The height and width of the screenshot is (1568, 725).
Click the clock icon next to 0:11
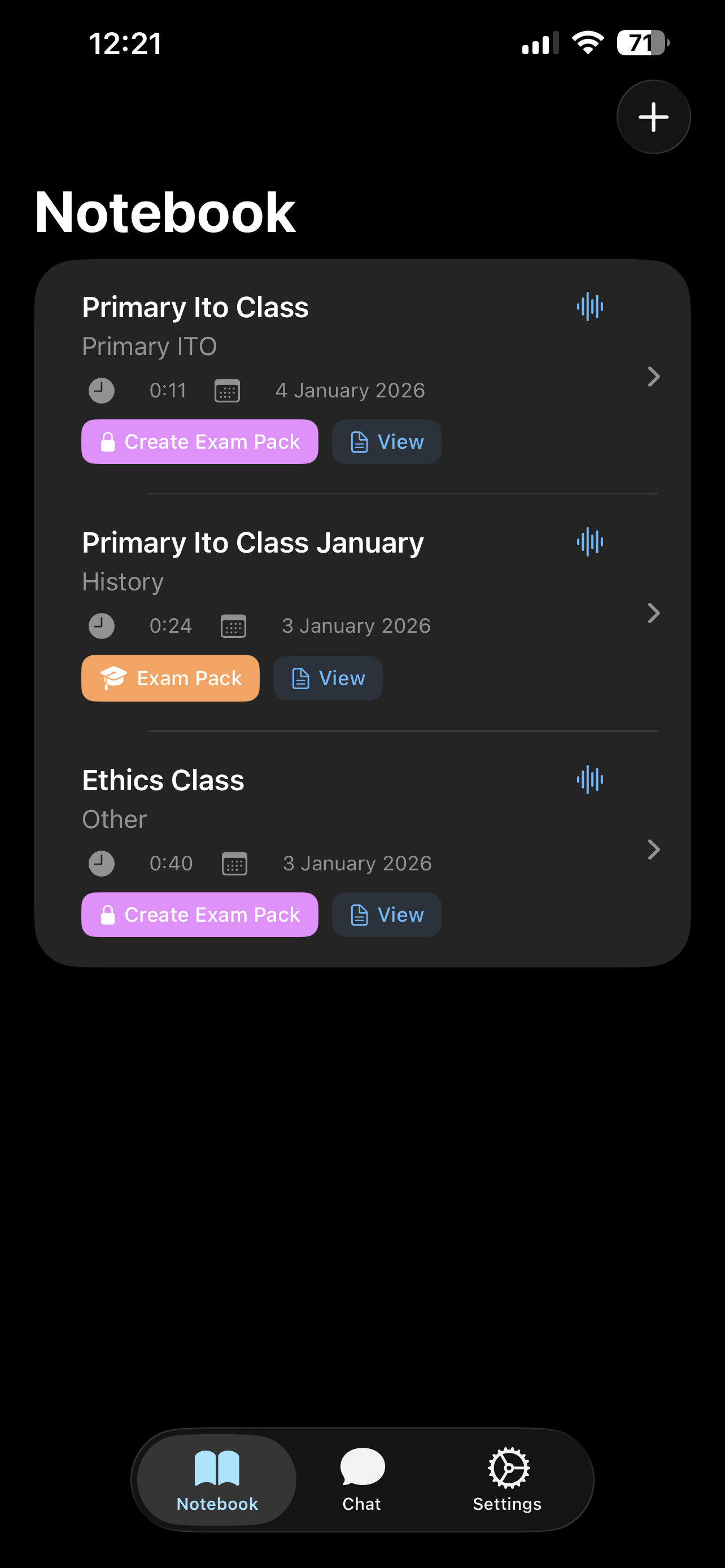(x=101, y=390)
